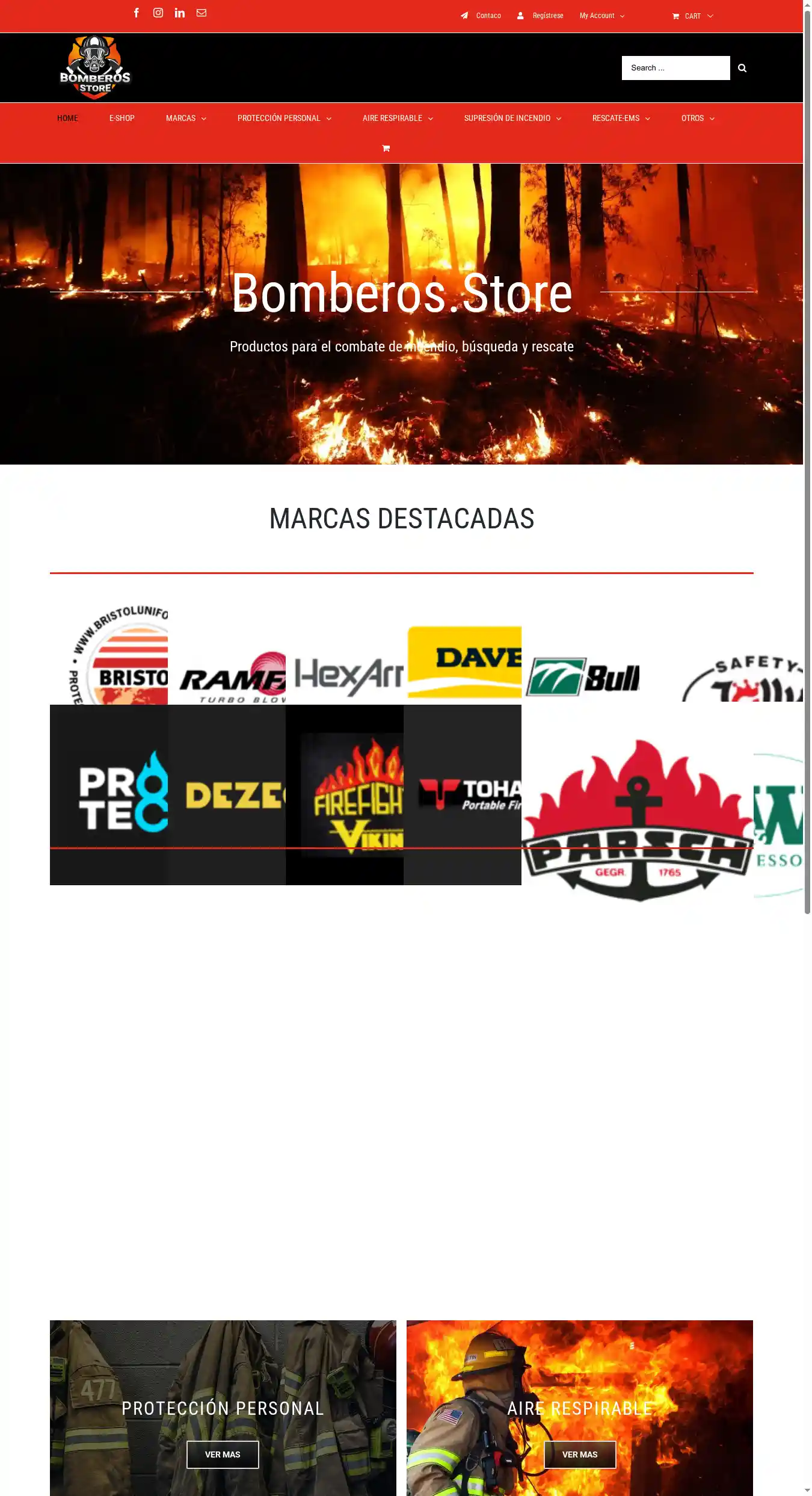The height and width of the screenshot is (1496, 812).
Task: Tap the search magnifier button
Action: tap(742, 68)
